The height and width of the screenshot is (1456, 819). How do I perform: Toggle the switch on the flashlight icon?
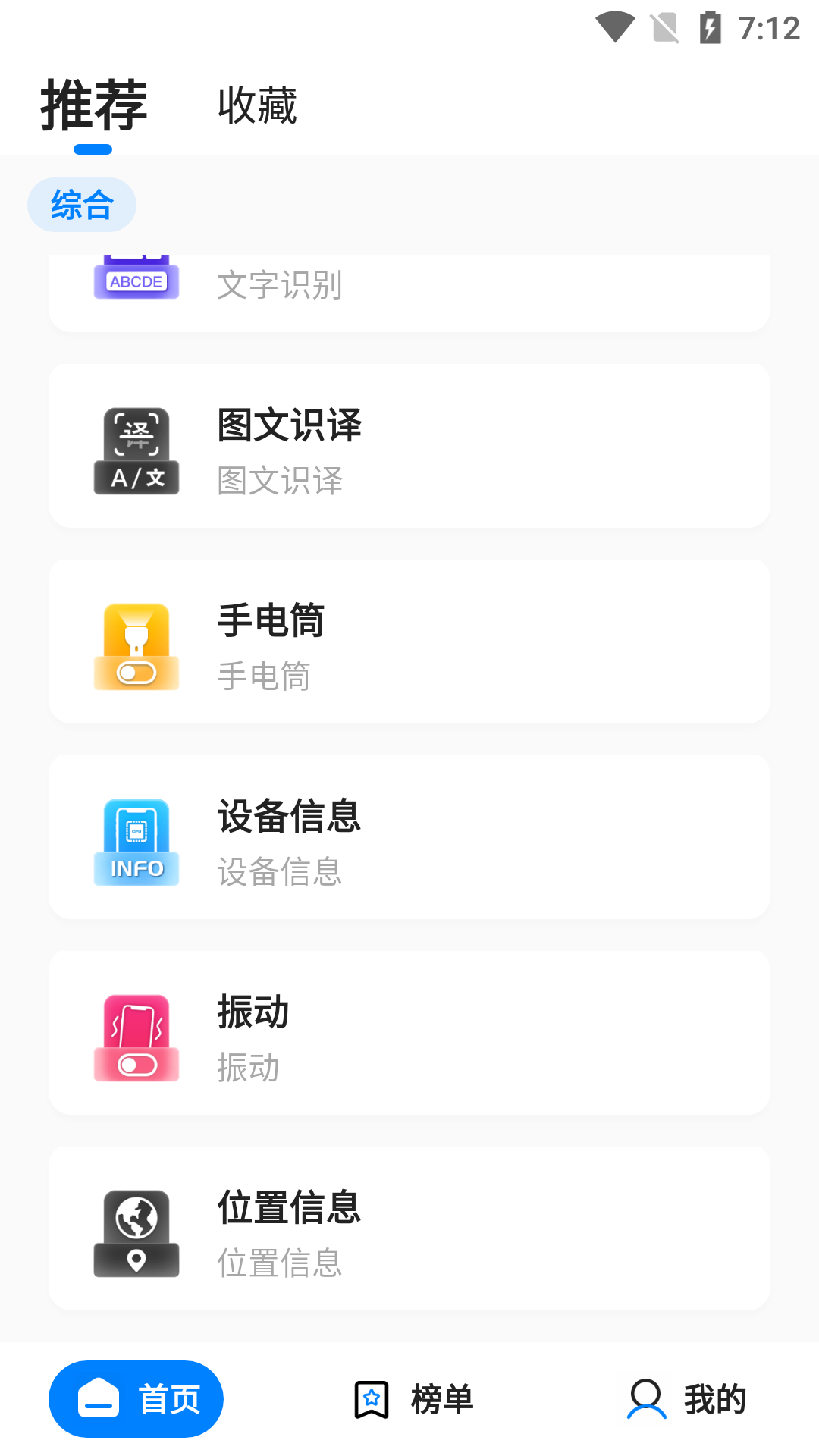coord(136,672)
